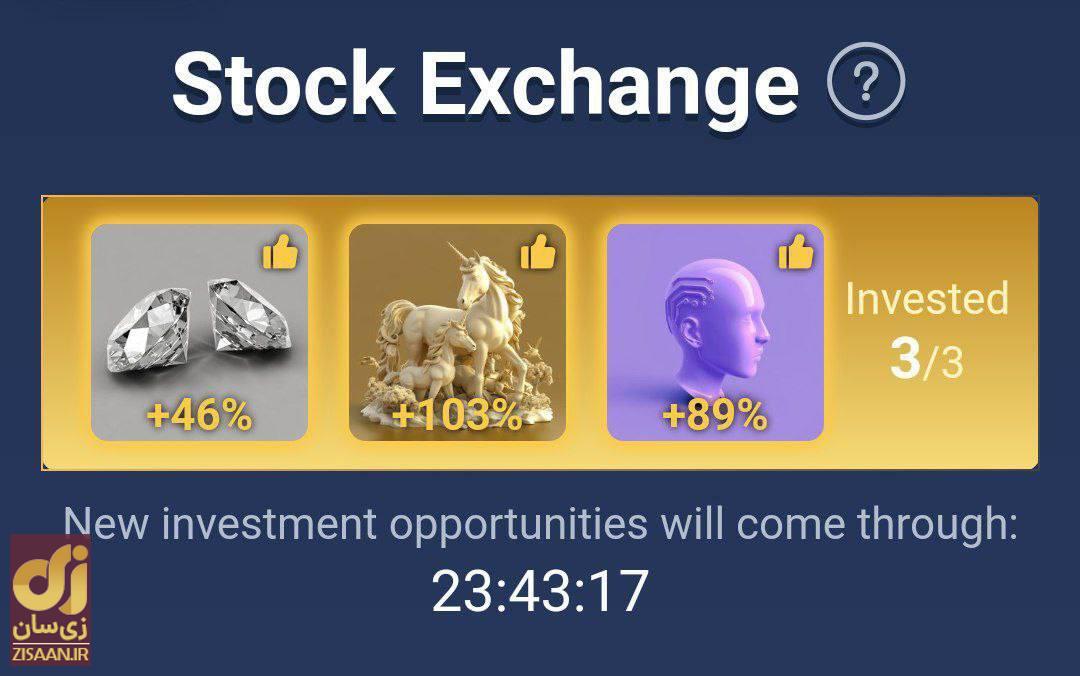The width and height of the screenshot is (1080, 676).
Task: Open the Stock Exchange help question mark
Action: (x=866, y=83)
